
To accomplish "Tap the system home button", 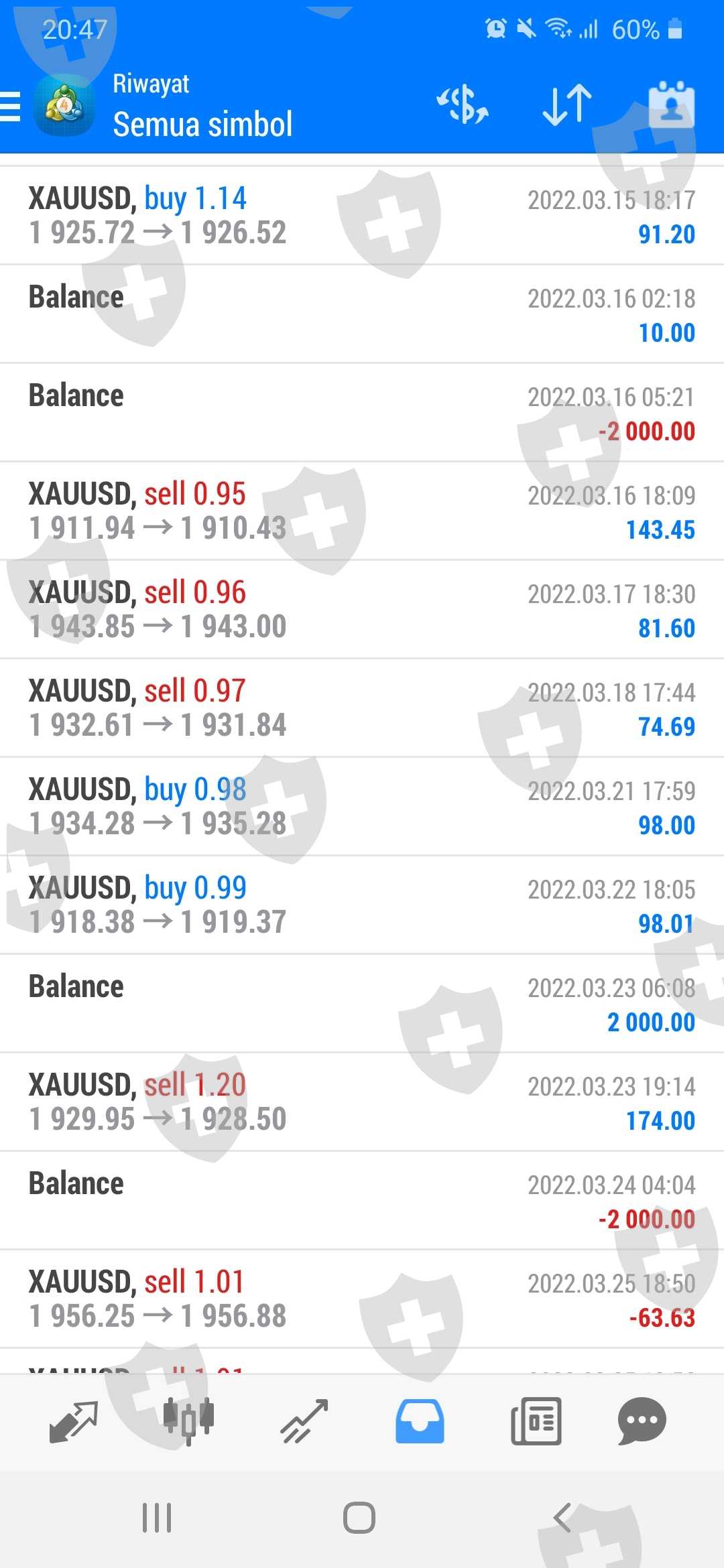I will (x=359, y=1518).
